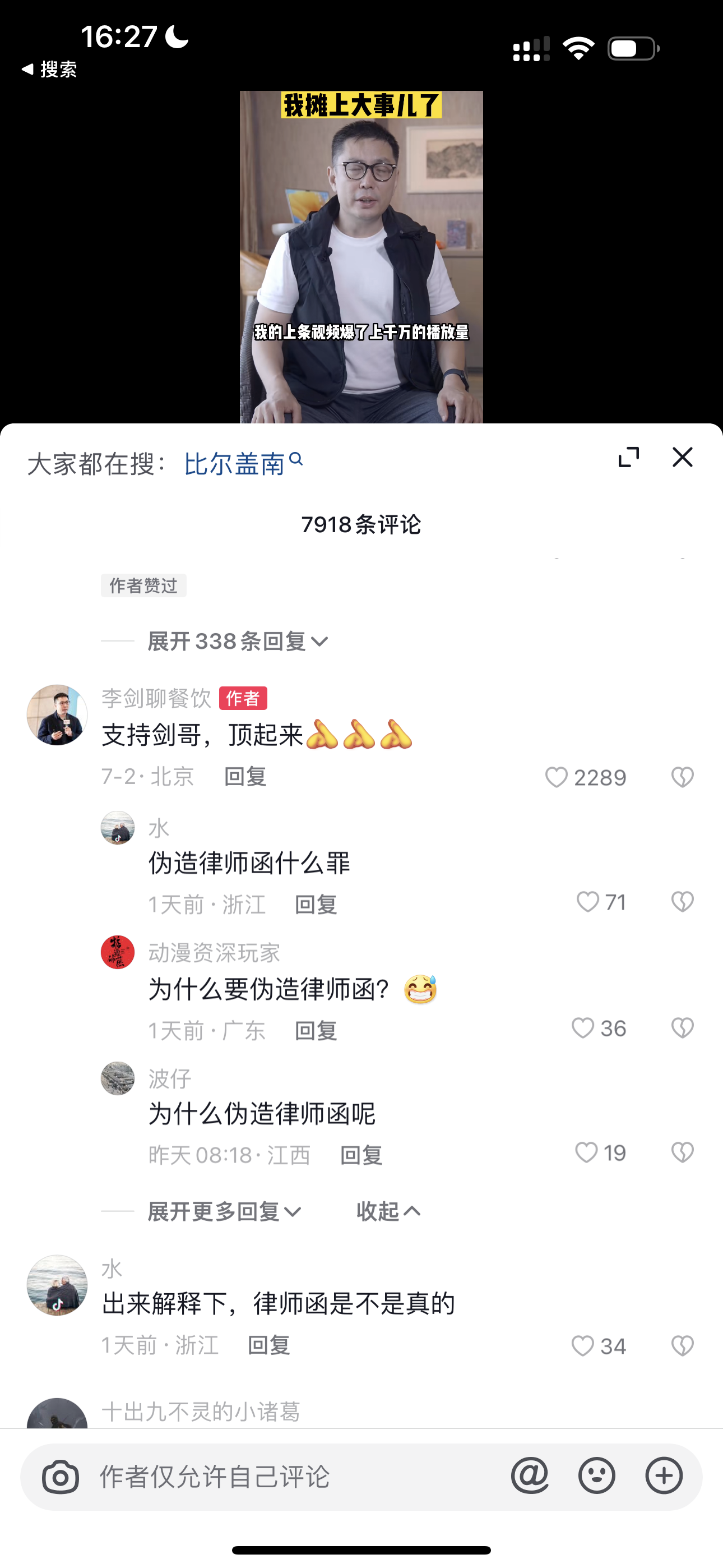This screenshot has height=1568, width=723.
Task: Expand more replies
Action: [225, 1212]
